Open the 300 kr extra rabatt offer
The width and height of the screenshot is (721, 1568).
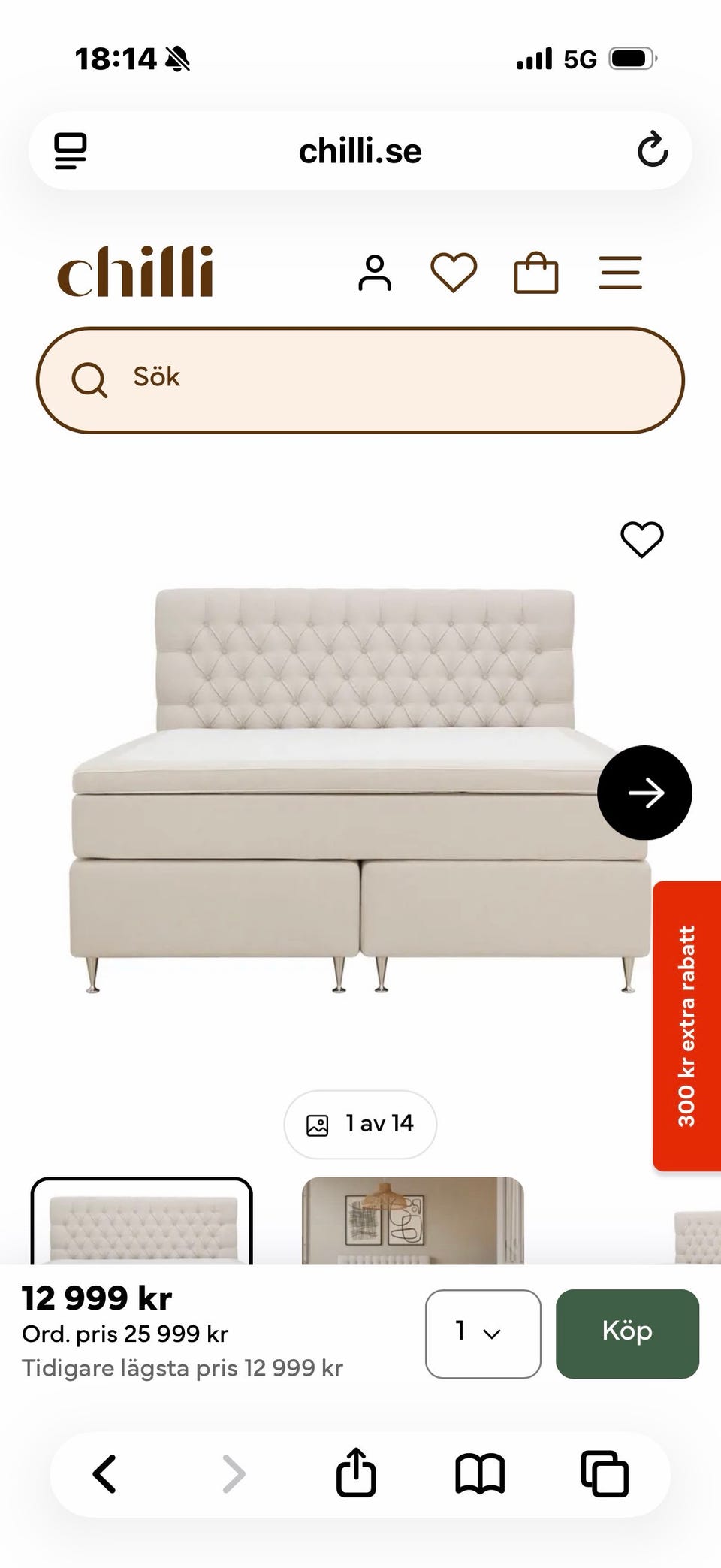click(686, 1026)
